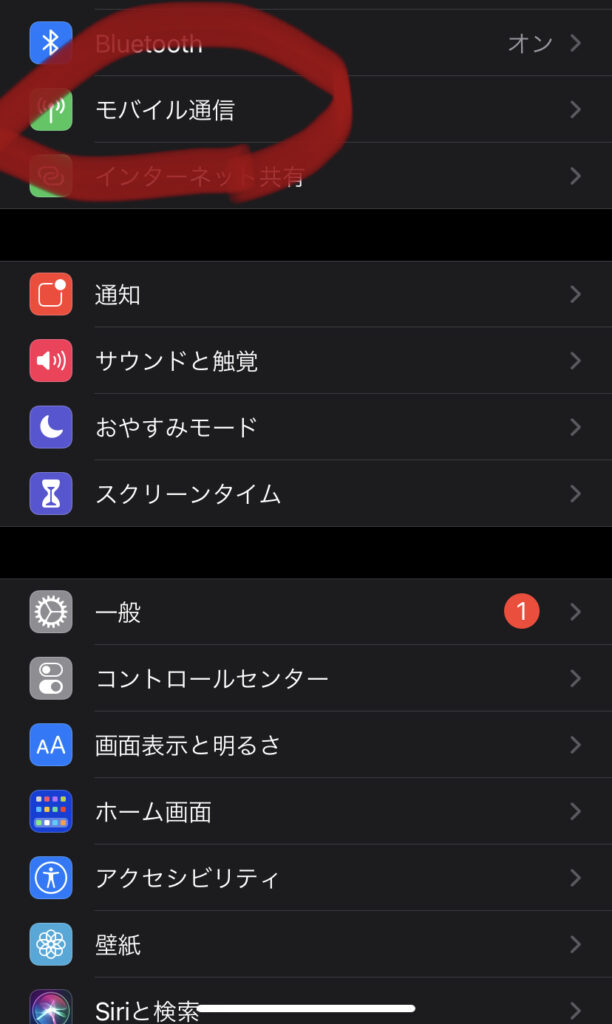This screenshot has width=612, height=1024.
Task: Open 一般 settings with badge
Action: point(306,612)
